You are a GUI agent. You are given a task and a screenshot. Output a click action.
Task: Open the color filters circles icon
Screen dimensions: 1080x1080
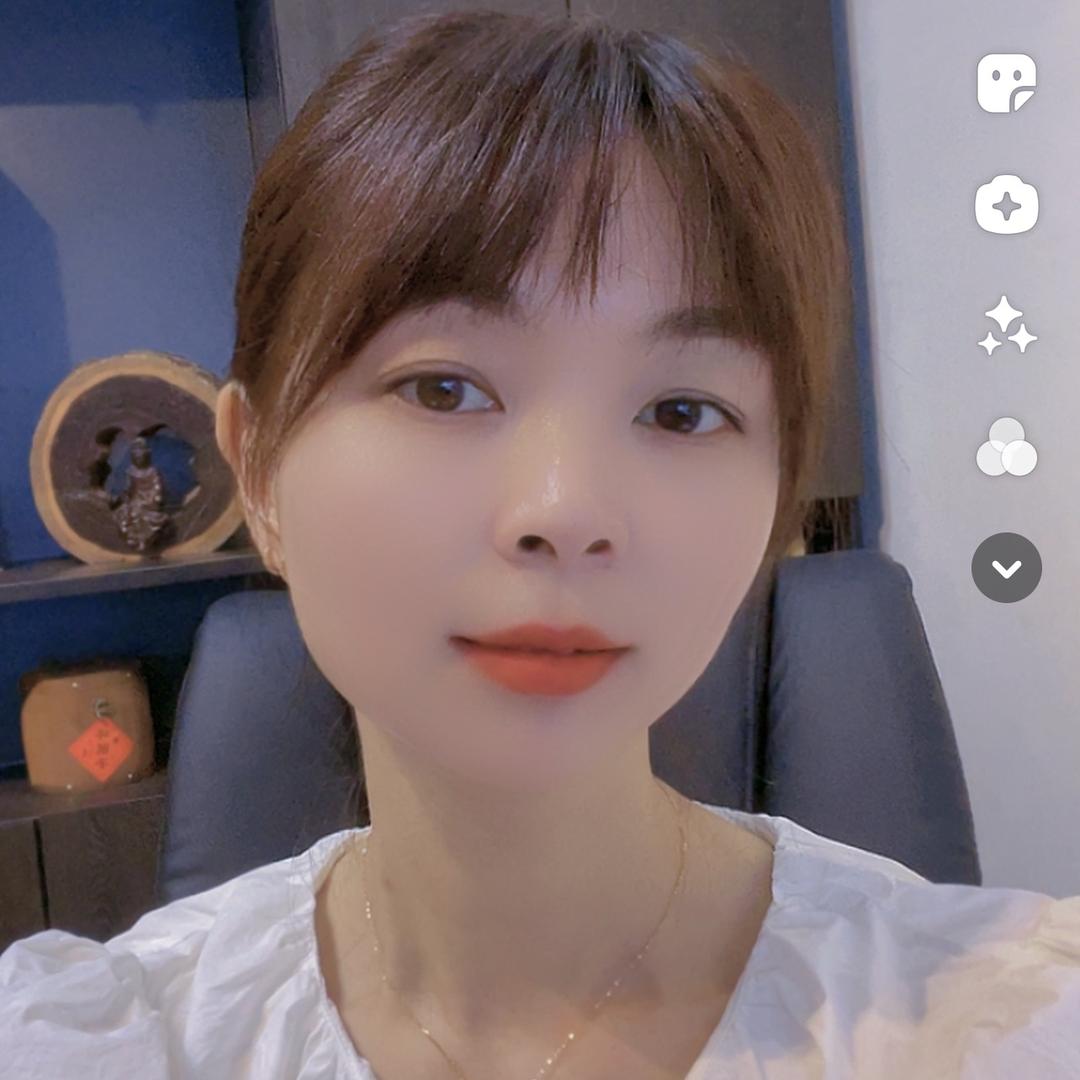1006,447
